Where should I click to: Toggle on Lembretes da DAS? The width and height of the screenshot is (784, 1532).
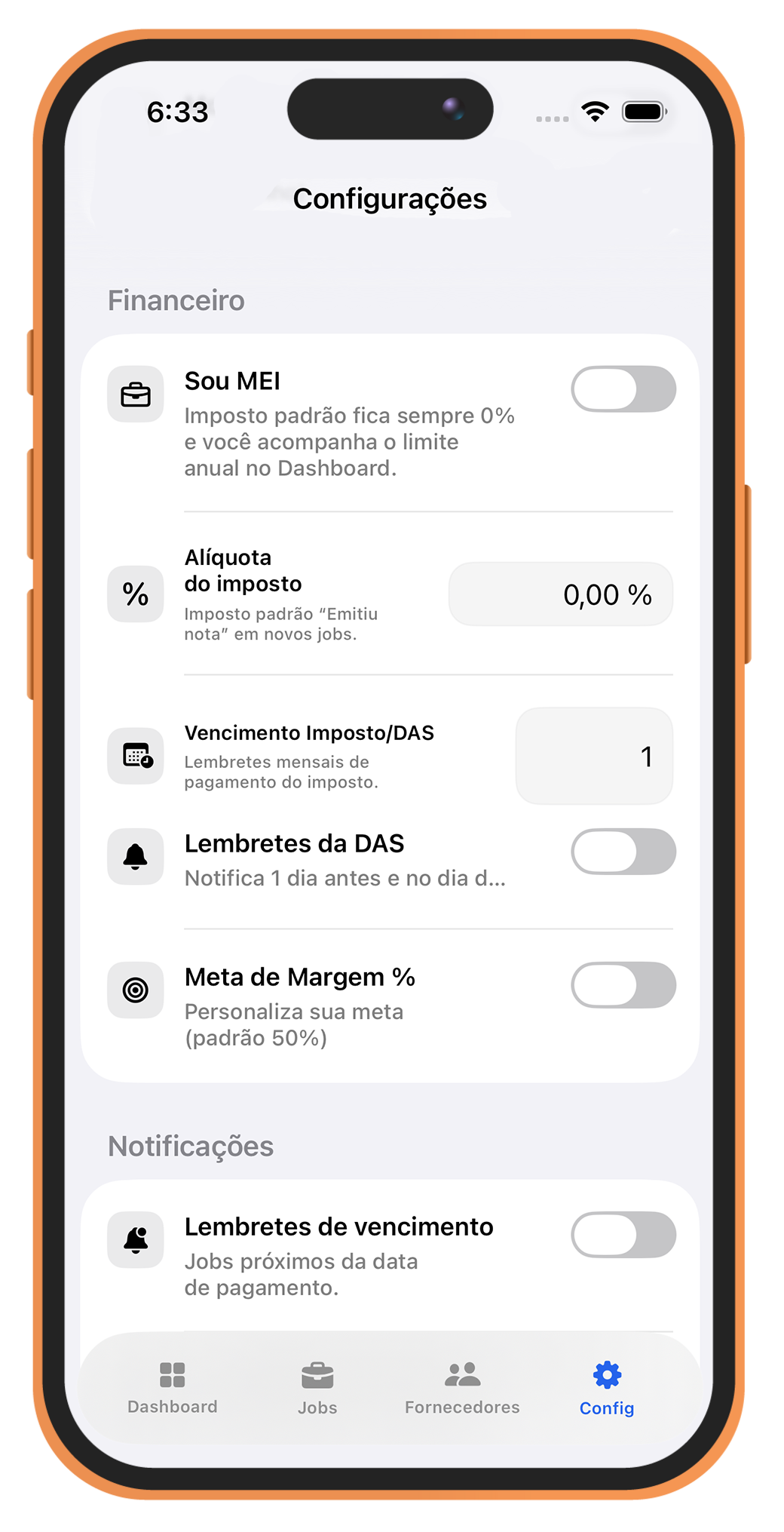623,851
